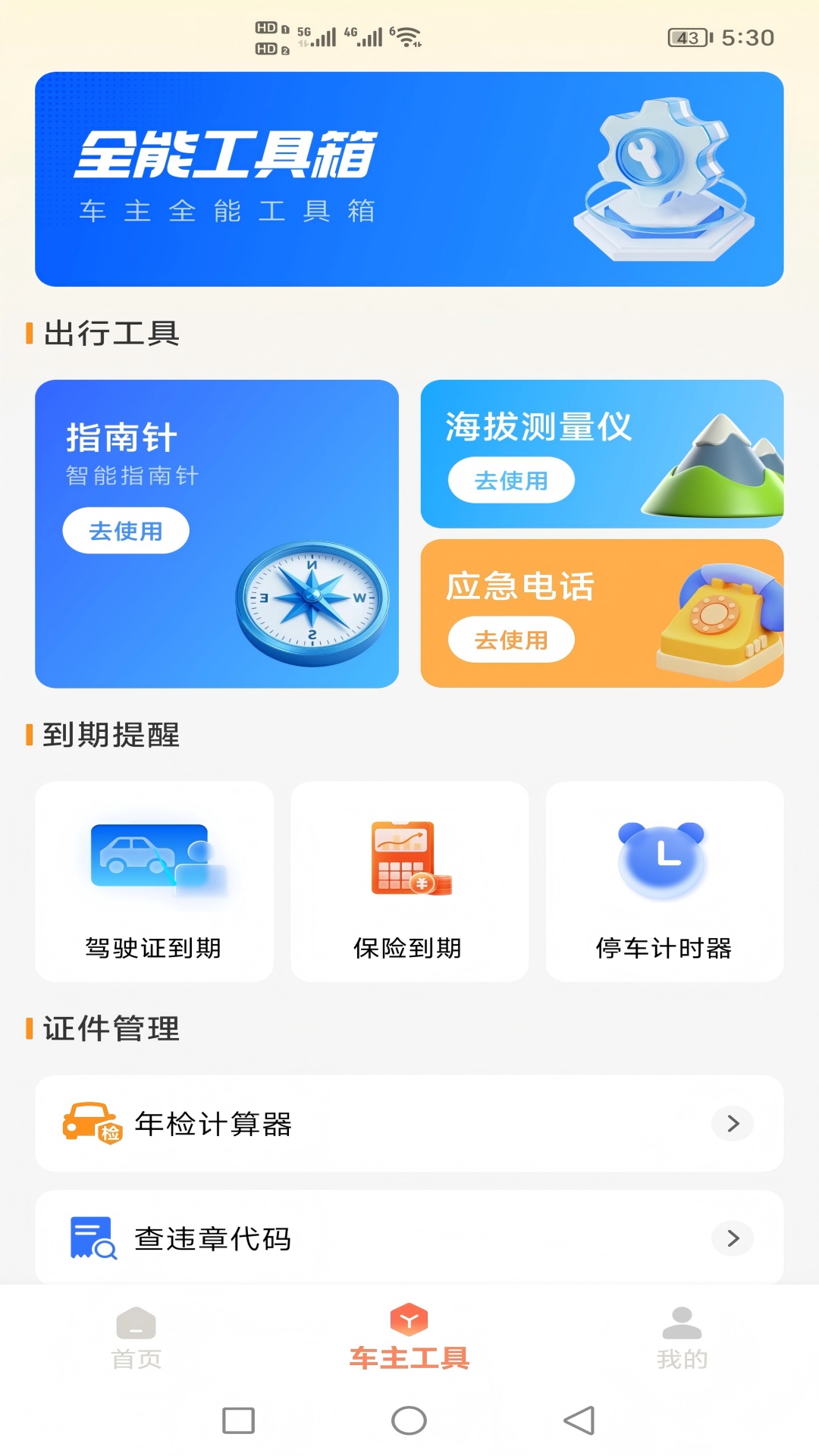The width and height of the screenshot is (819, 1456).
Task: Open the 保险到期 reminder
Action: pyautogui.click(x=409, y=882)
